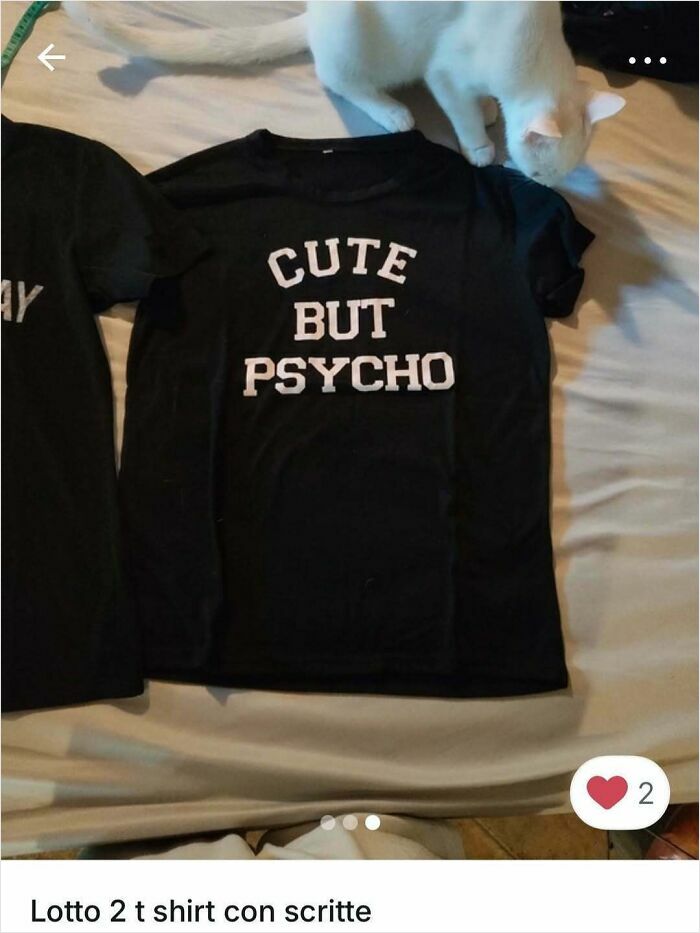
Task: Go back using the arrow icon
Action: pyautogui.click(x=50, y=58)
